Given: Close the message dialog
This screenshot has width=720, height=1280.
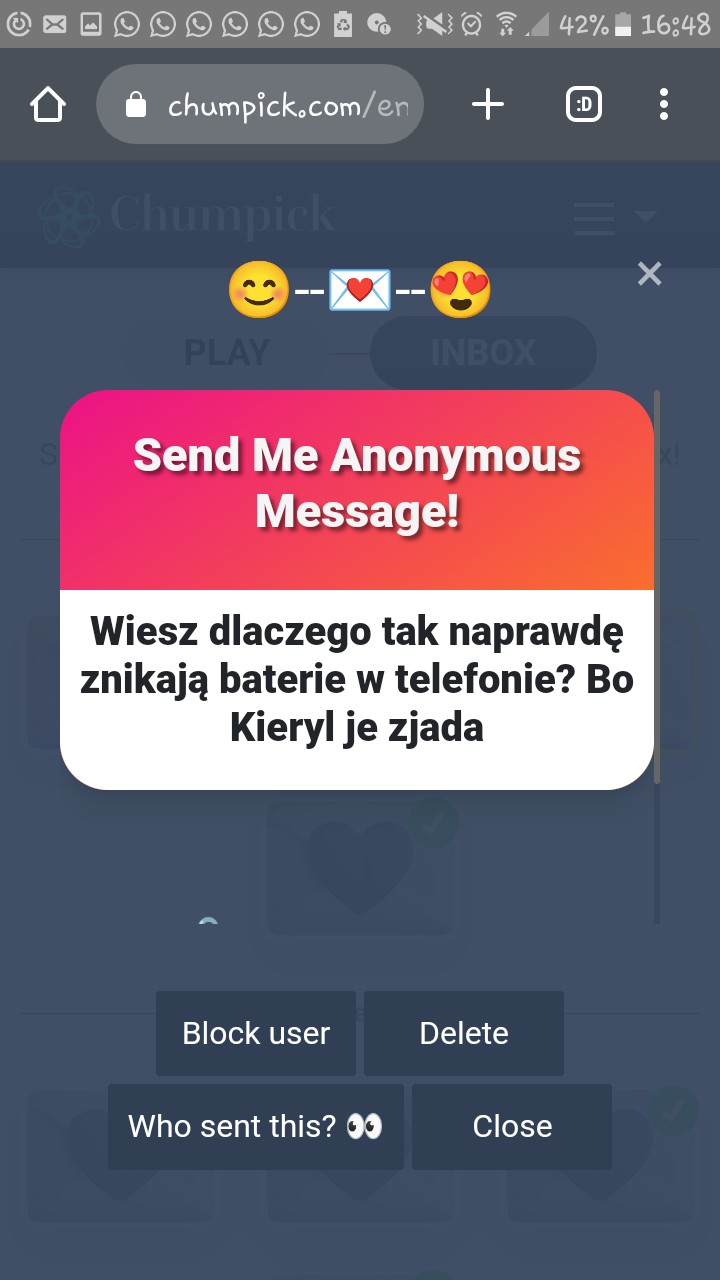Looking at the screenshot, I should tap(512, 1126).
